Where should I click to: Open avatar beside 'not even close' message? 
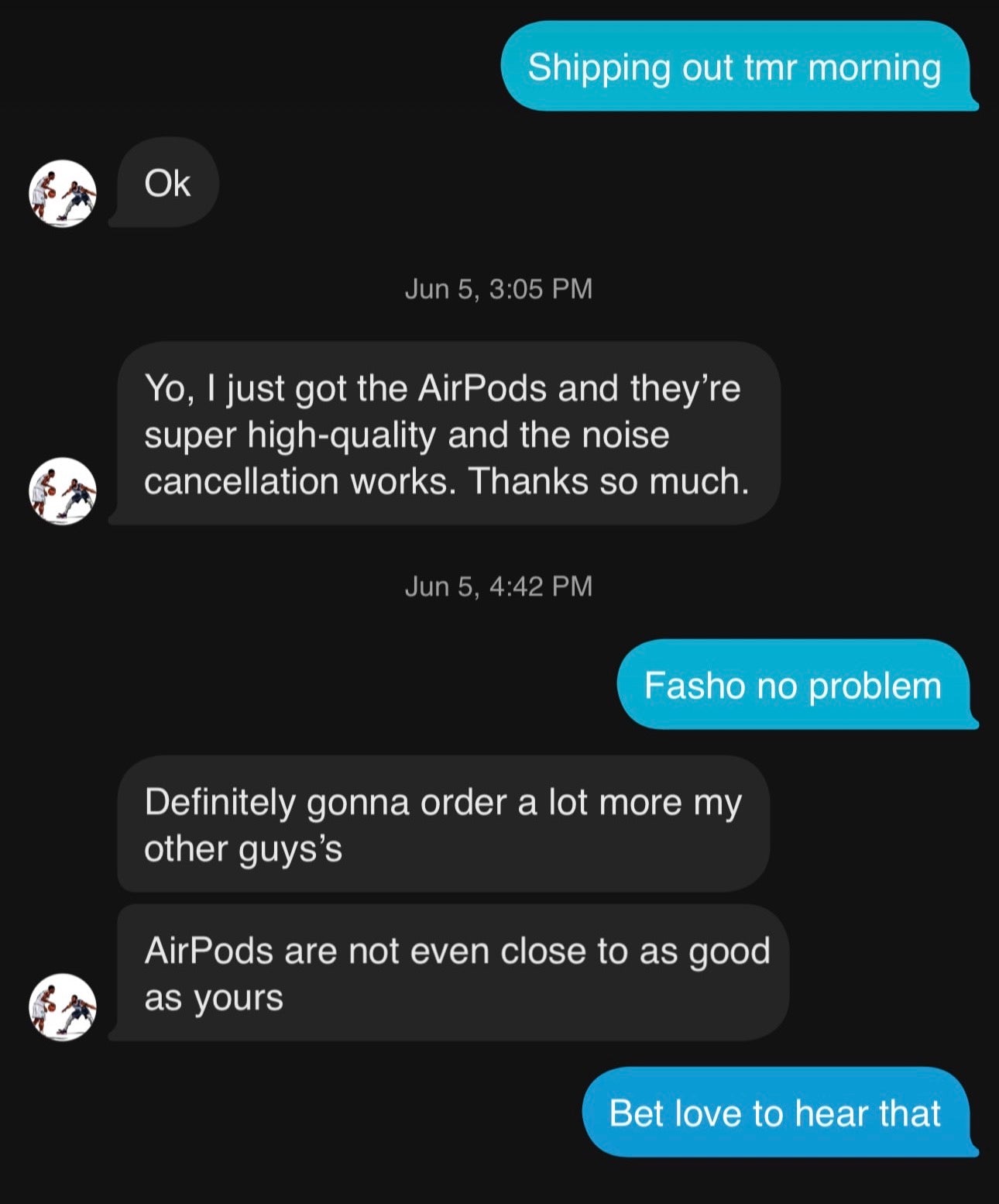click(x=63, y=1006)
